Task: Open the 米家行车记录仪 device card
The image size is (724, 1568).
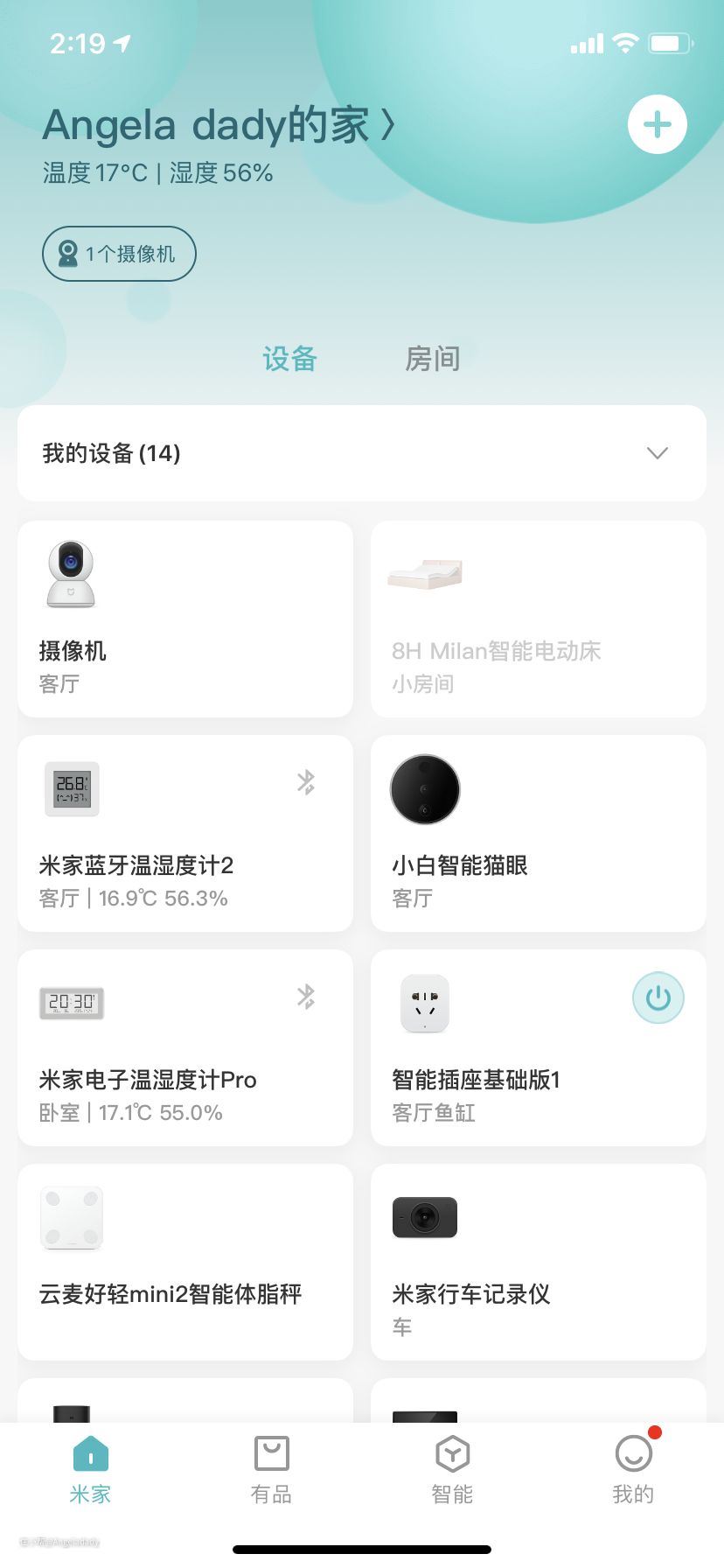Action: point(539,1263)
